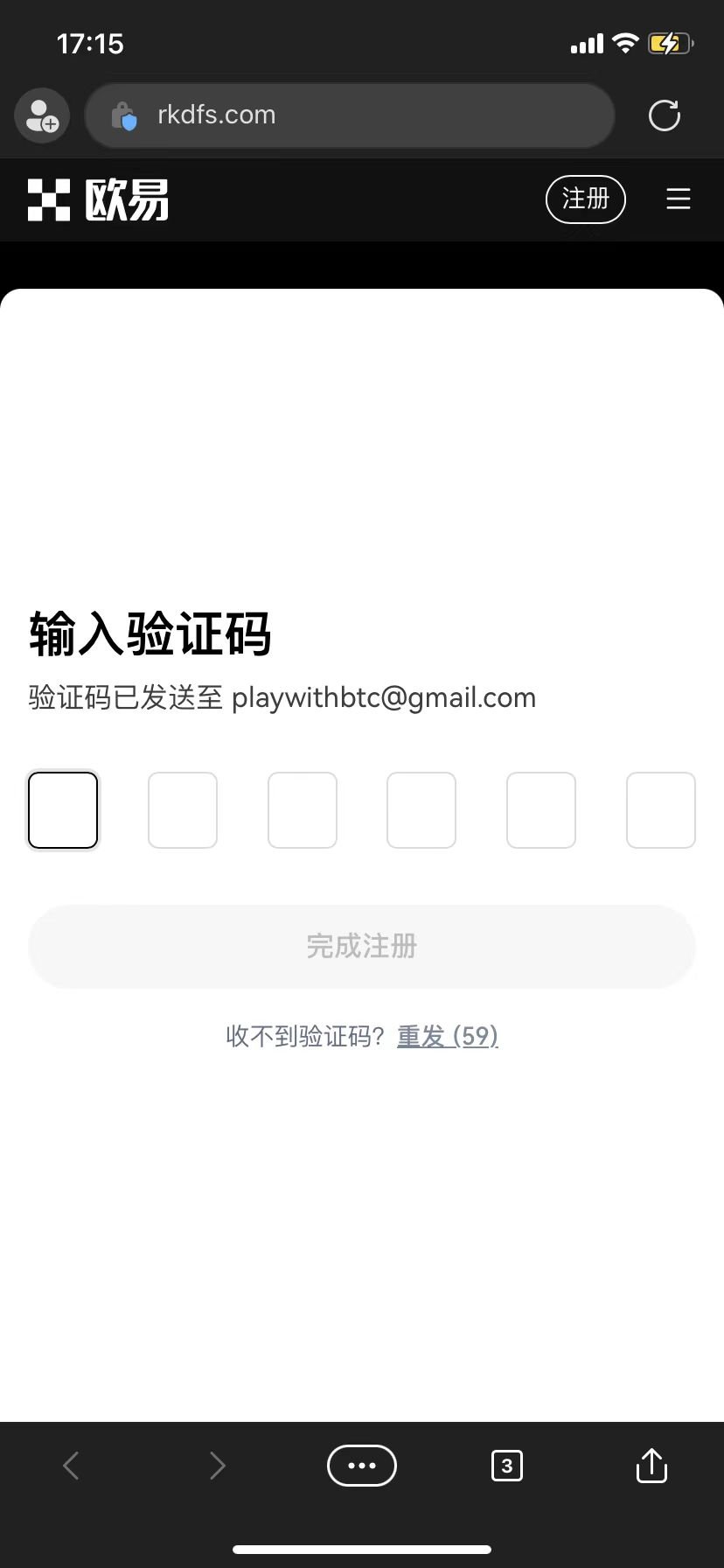Open the hamburger menu
This screenshot has height=1568, width=724.
point(679,199)
